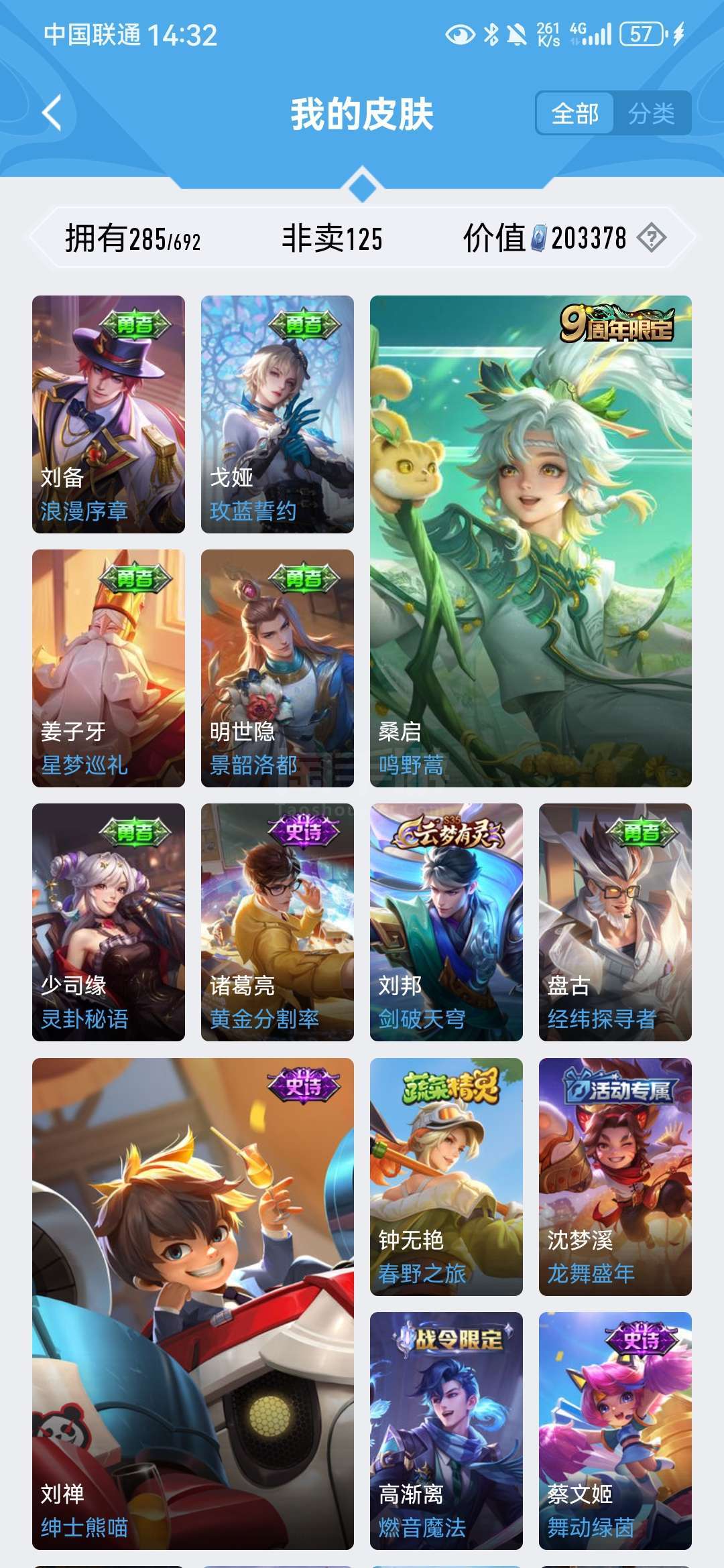View the 桑启 鸣野蒿 anniversary skin
This screenshot has width=724, height=1568.
(531, 541)
